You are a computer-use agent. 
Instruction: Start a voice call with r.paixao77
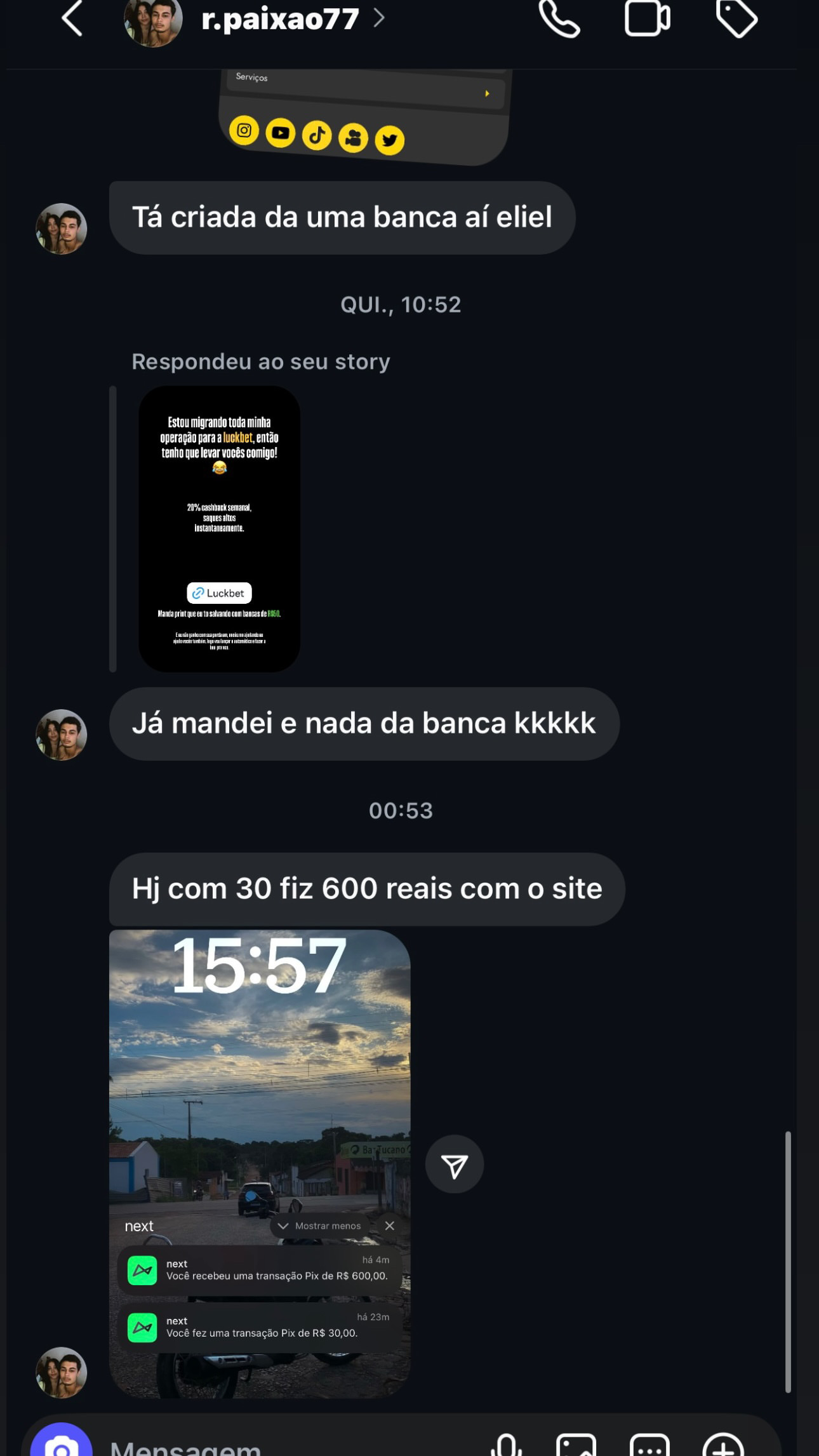pyautogui.click(x=559, y=18)
